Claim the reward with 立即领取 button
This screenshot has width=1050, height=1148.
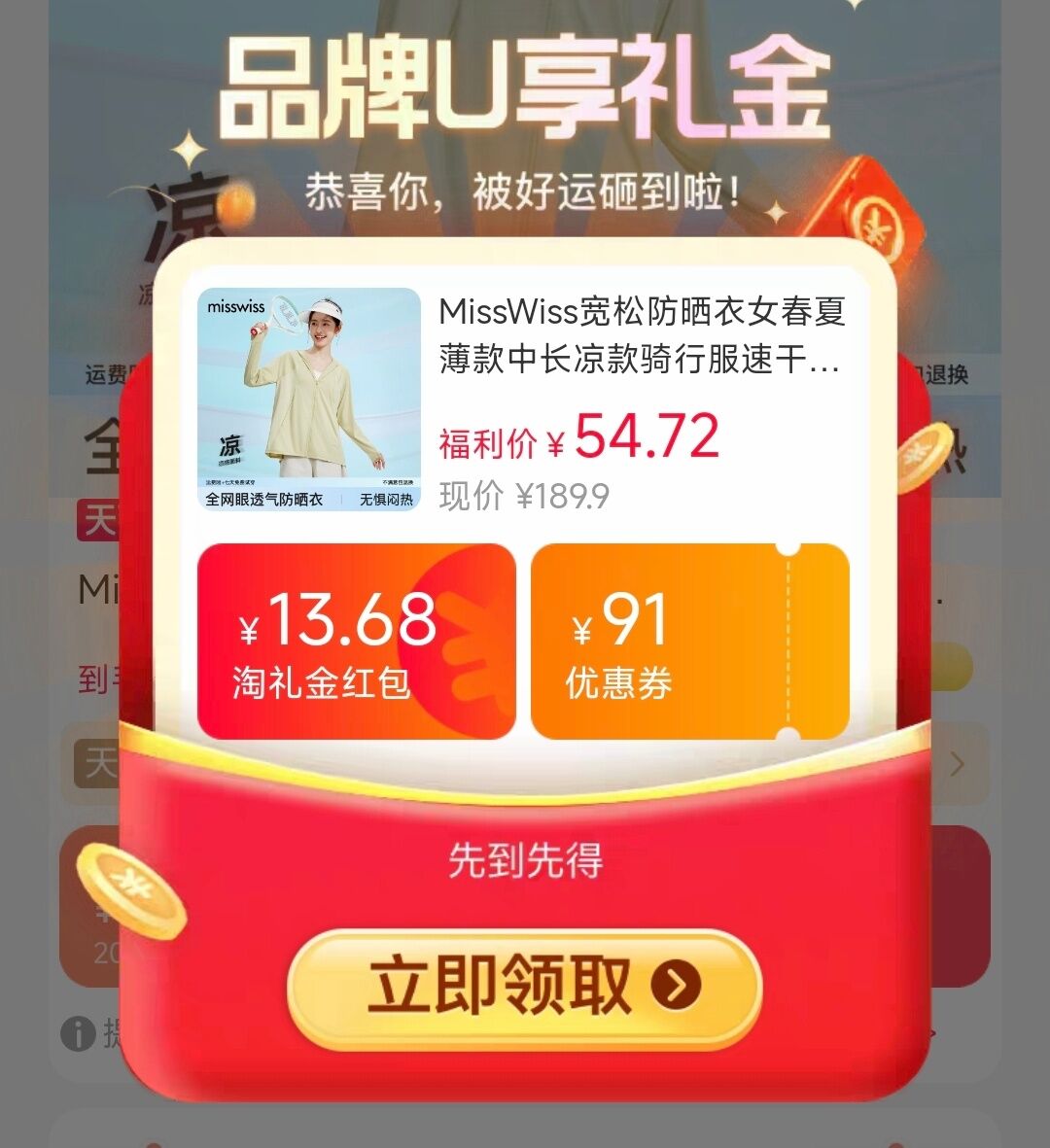[524, 988]
